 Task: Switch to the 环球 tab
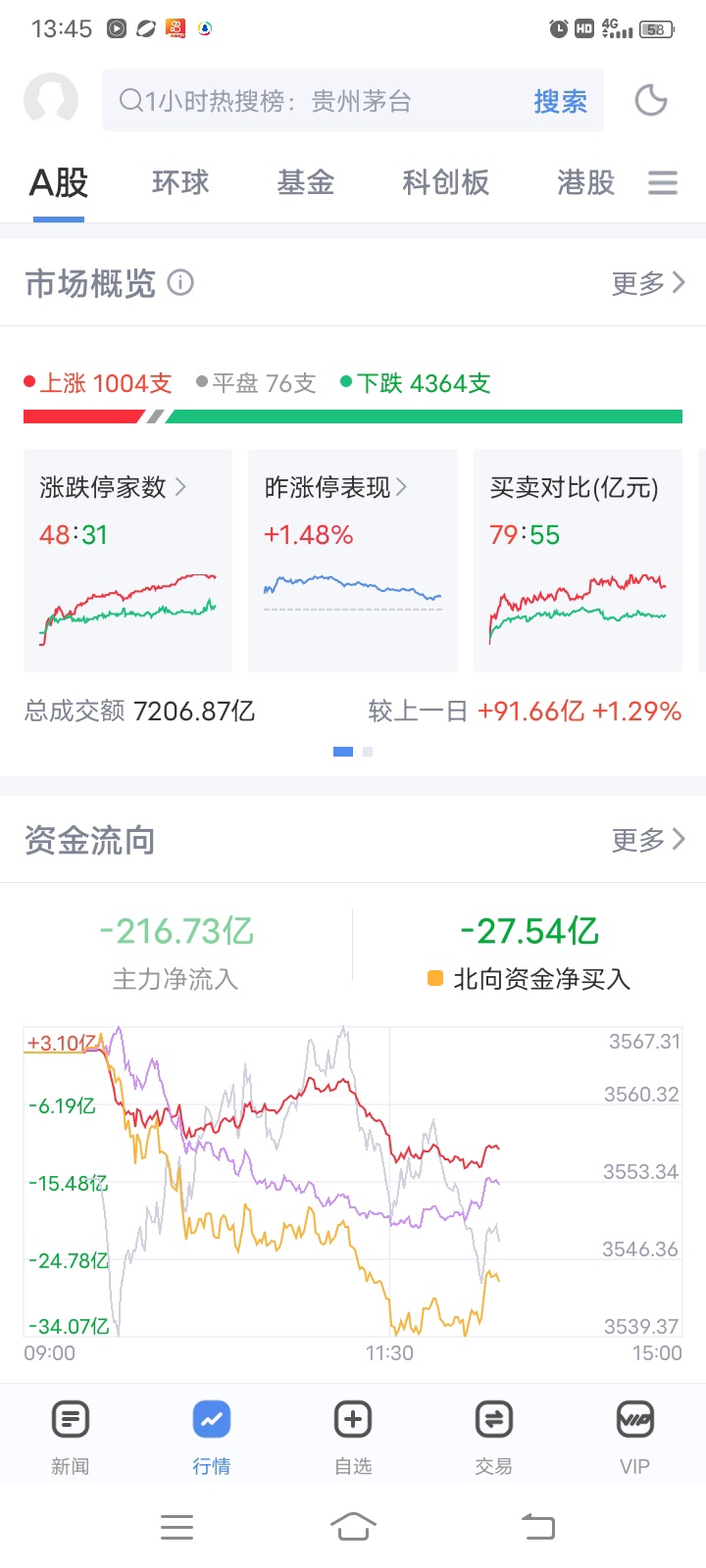coord(180,182)
